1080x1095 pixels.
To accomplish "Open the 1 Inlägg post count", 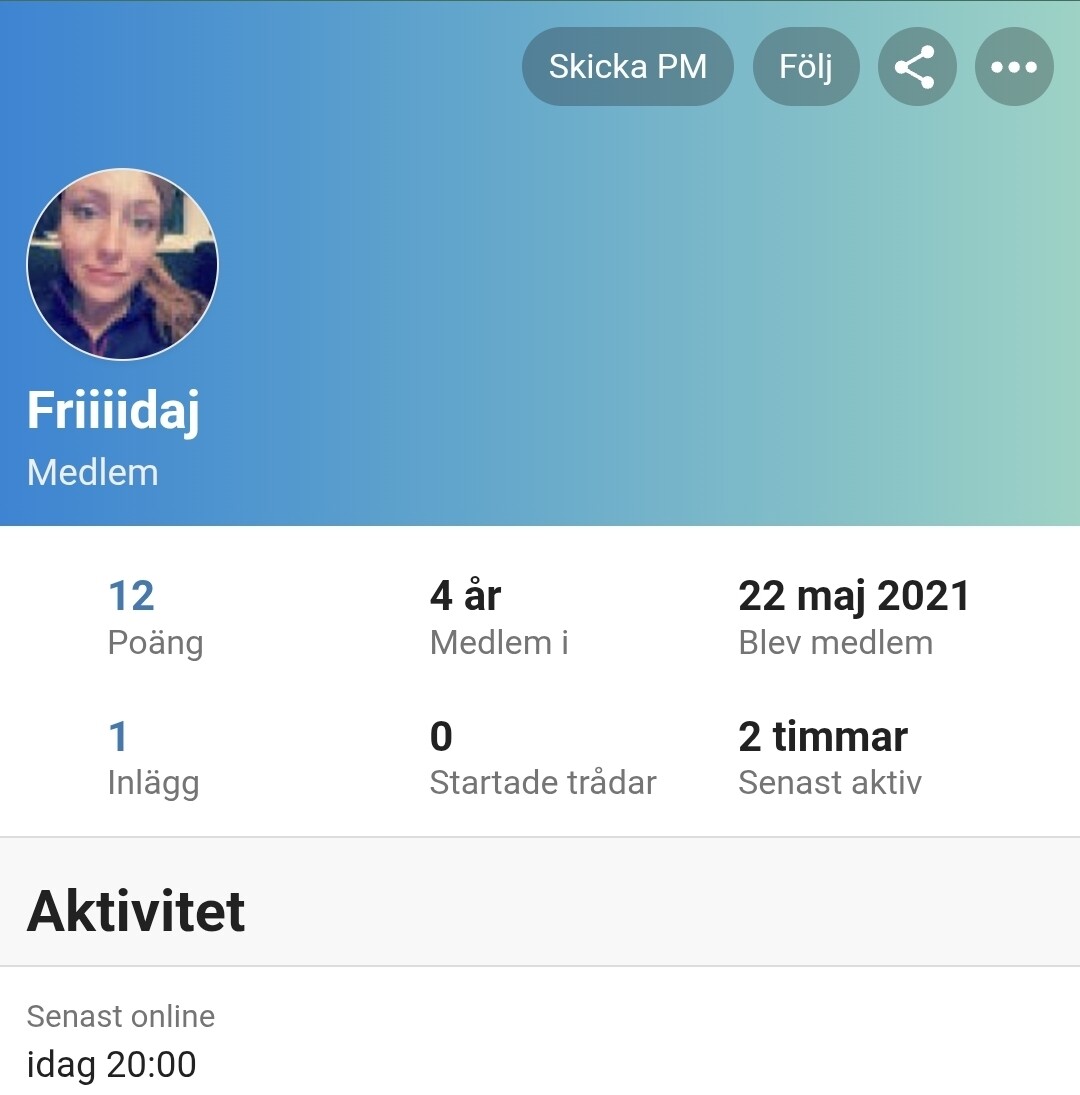I will tap(119, 738).
